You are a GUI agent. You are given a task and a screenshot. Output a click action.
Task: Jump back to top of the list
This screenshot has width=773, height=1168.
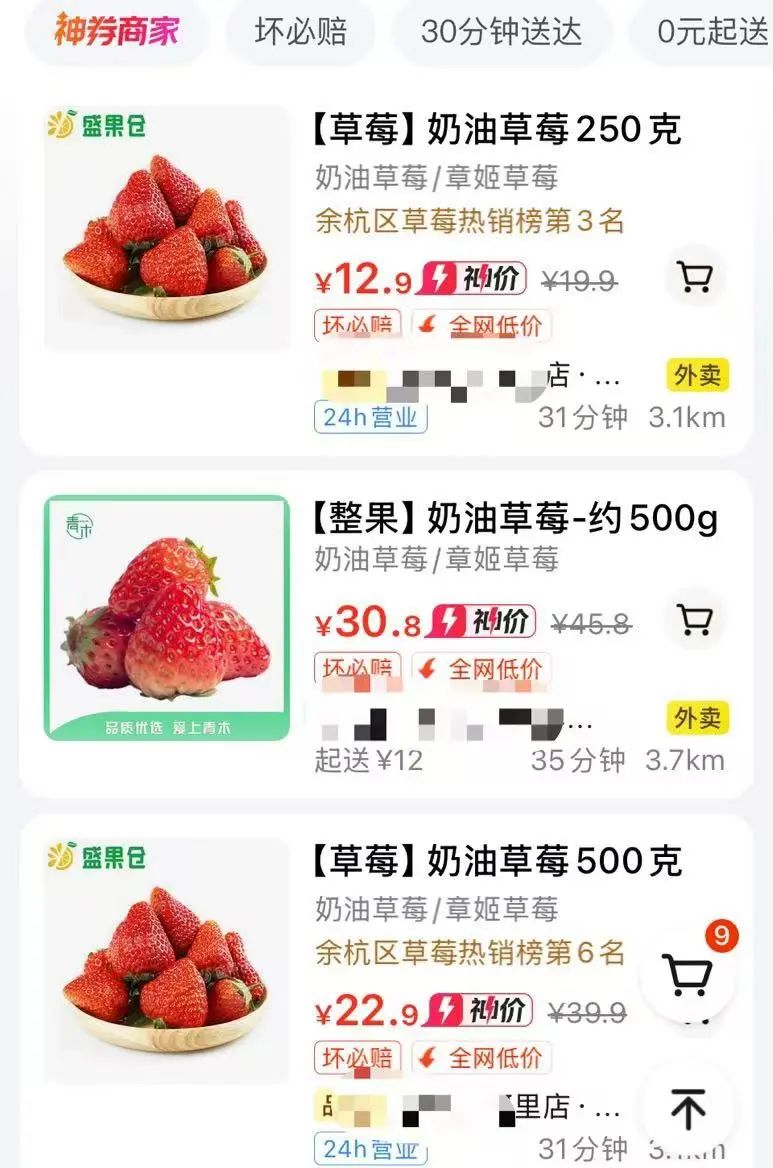pyautogui.click(x=688, y=1108)
